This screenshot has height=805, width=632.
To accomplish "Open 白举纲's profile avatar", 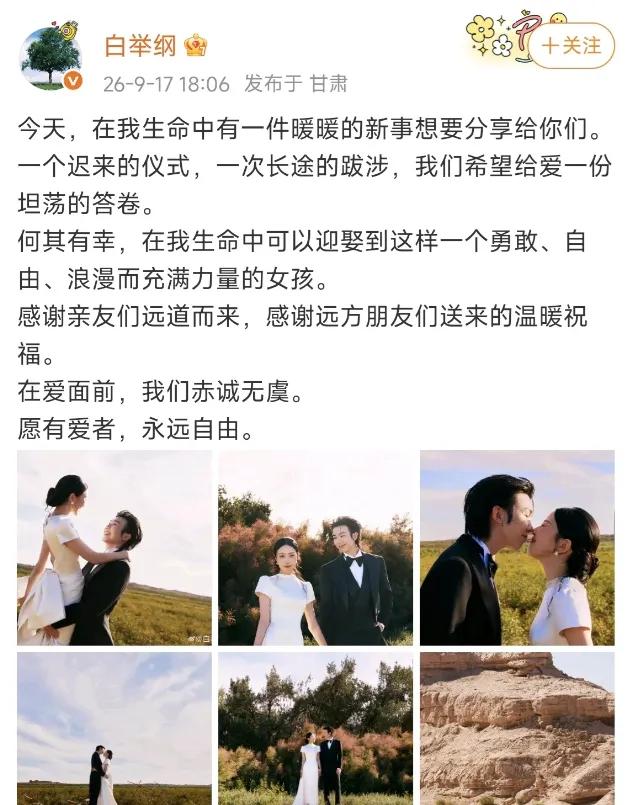I will [x=51, y=58].
